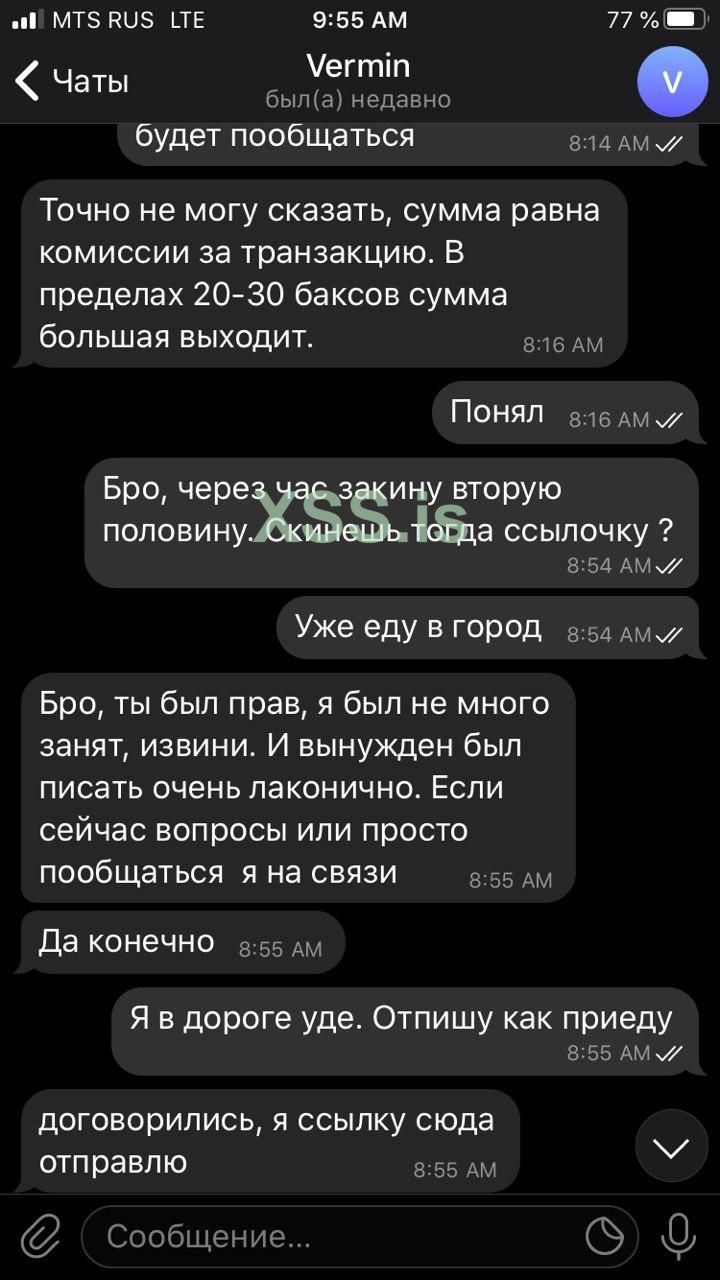Screen dimensions: 720x1280
Task: Go back to Чаты list
Action: coord(72,81)
